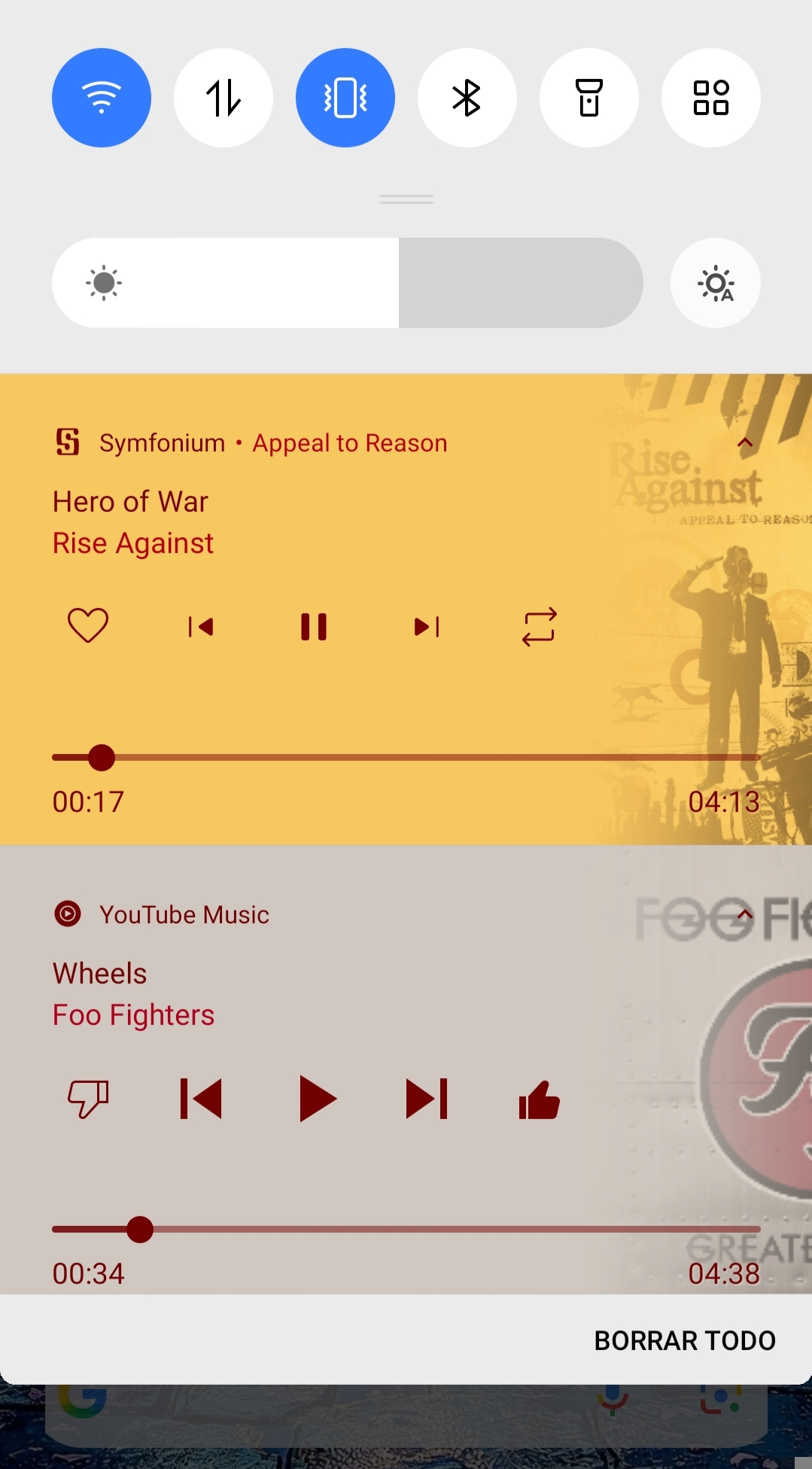
Task: Switch on the flashlight
Action: (589, 98)
